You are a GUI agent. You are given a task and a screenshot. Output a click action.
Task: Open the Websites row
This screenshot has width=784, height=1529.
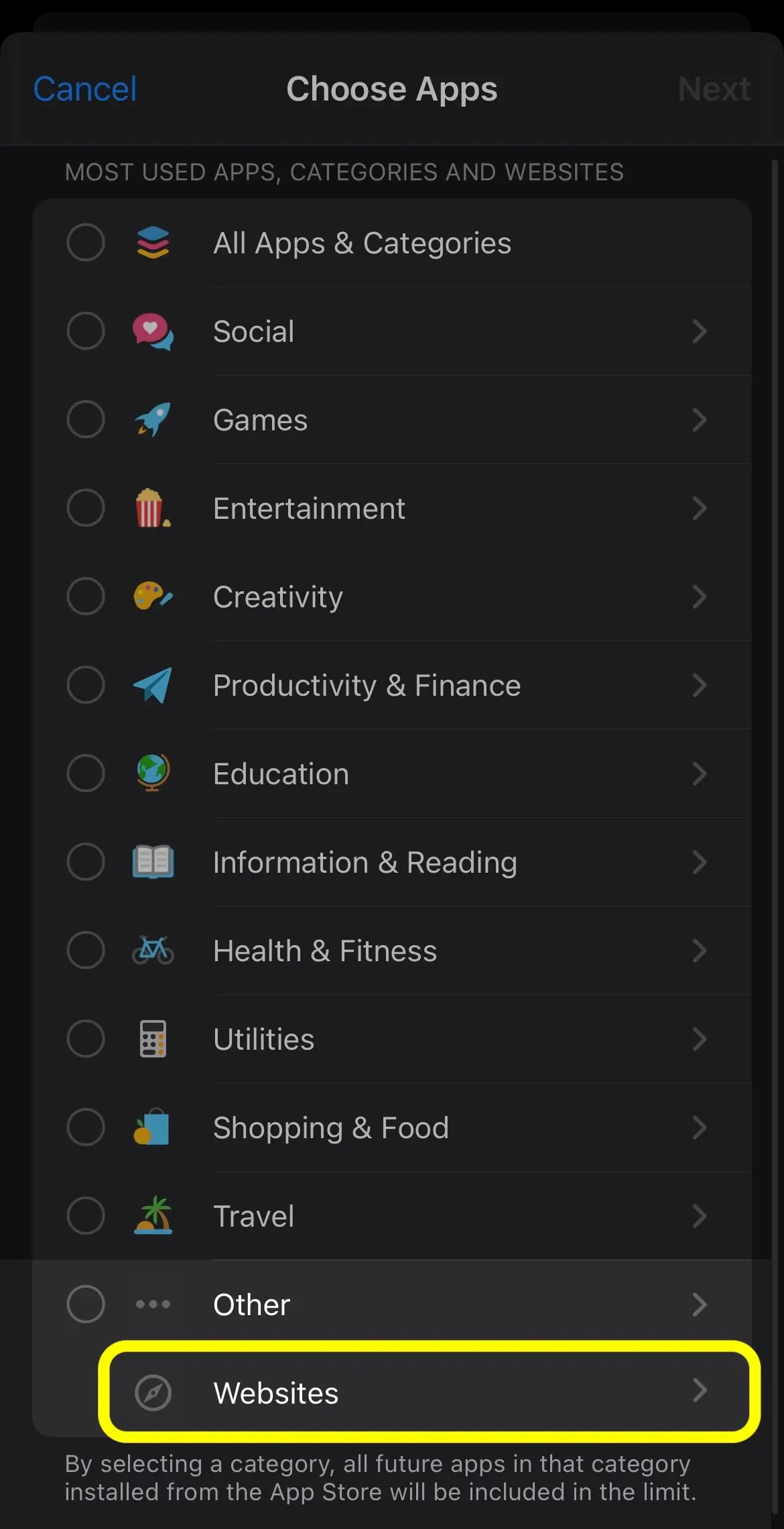tap(429, 1392)
